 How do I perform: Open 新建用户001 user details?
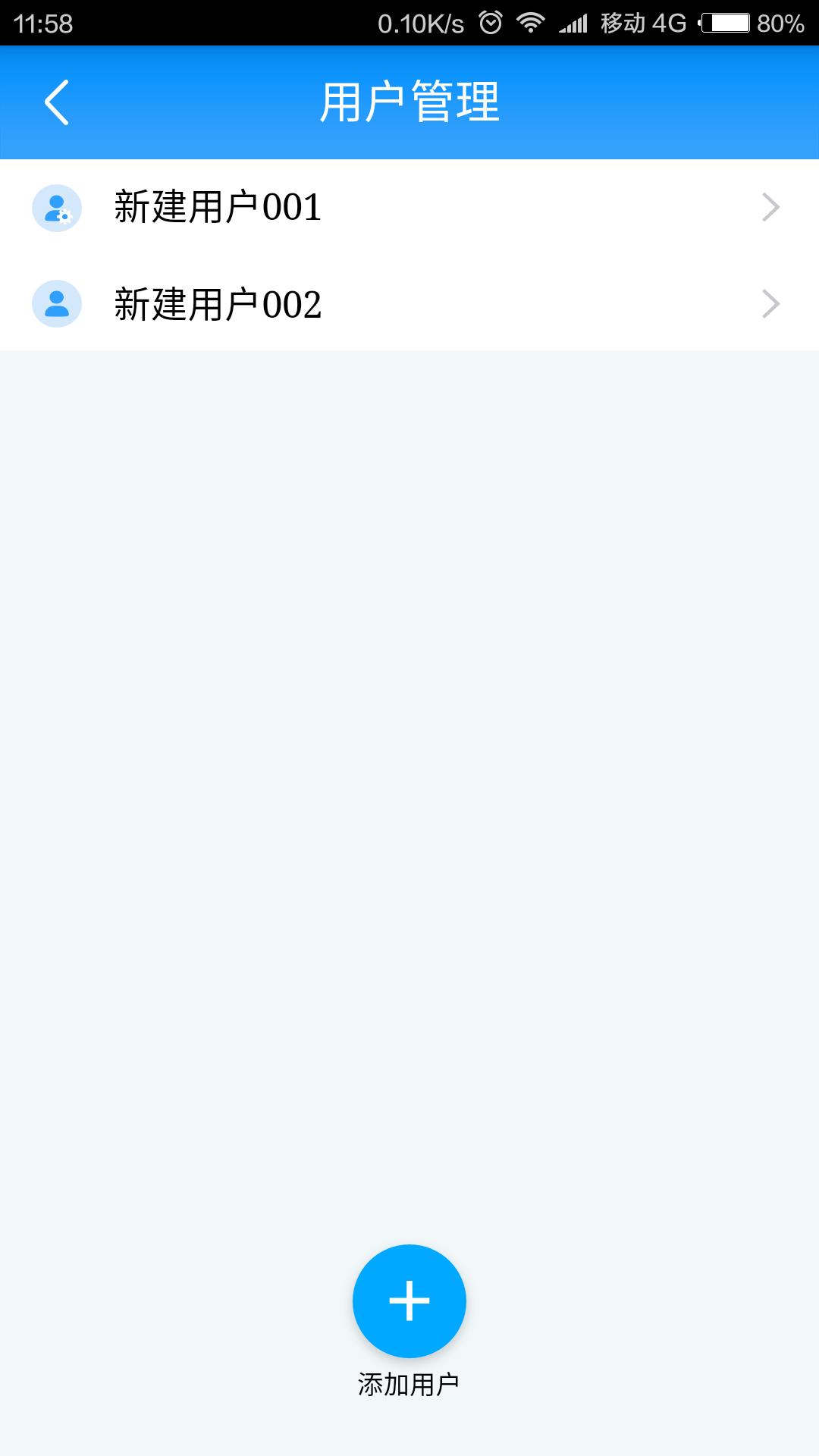409,207
